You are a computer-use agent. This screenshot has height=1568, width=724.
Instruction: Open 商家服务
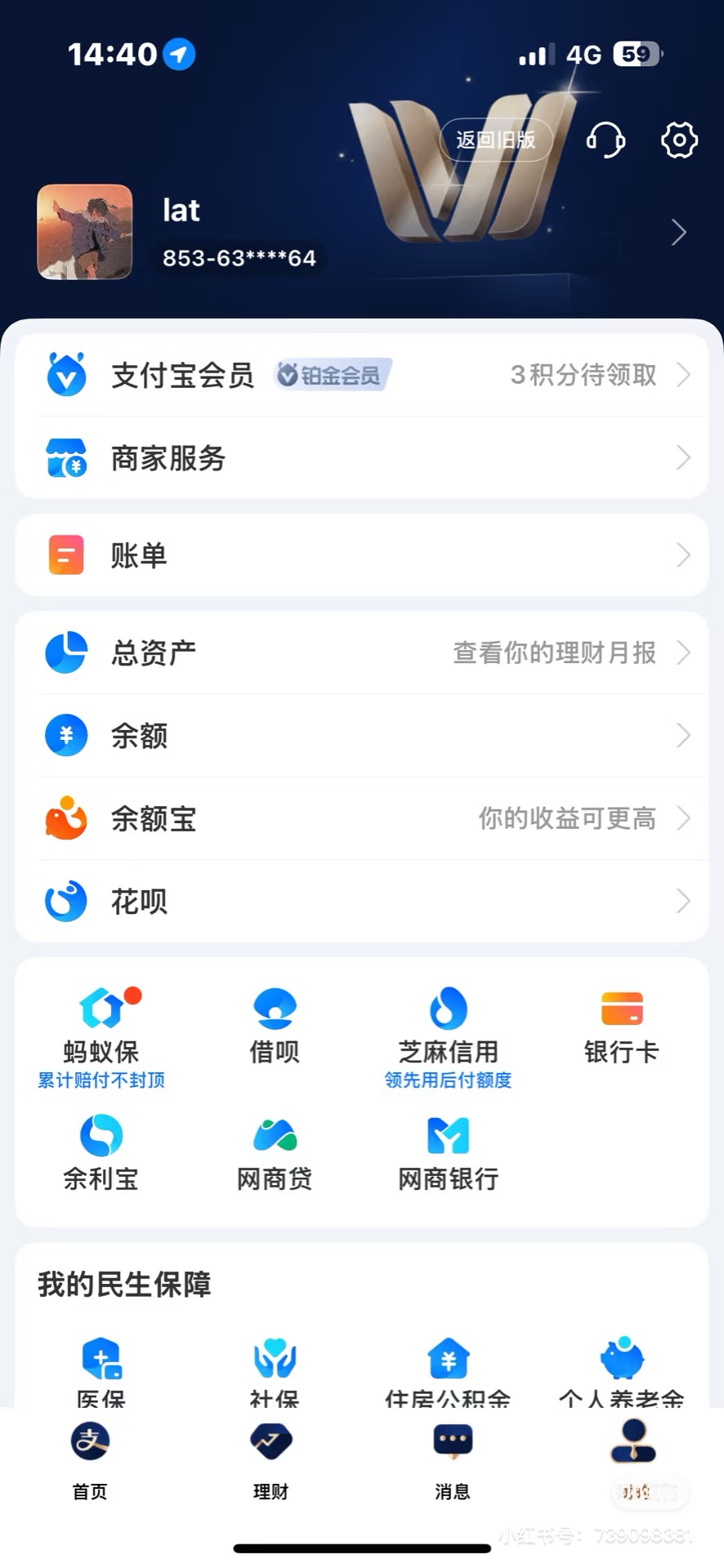tap(361, 457)
